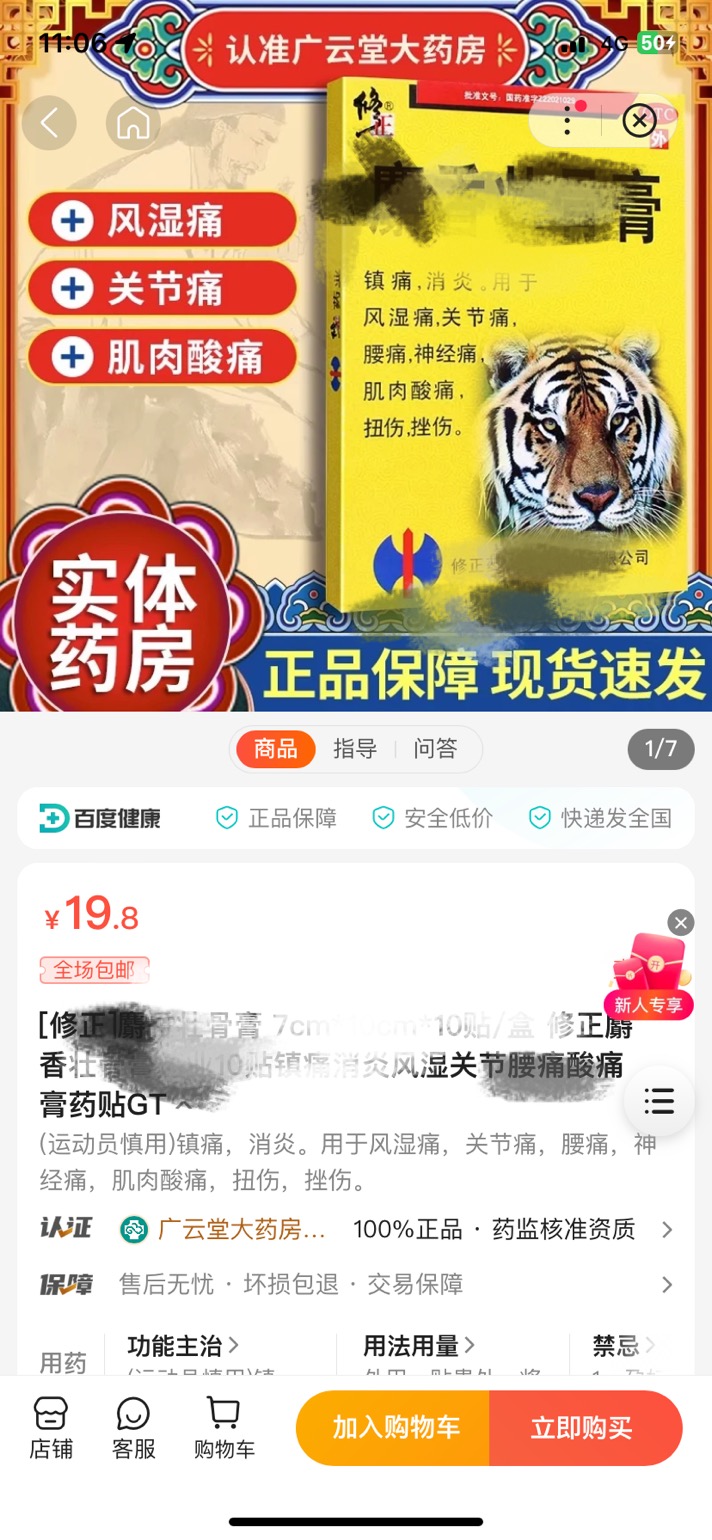Switch to the 指导 tab
Viewport: 712px width, 1540px height.
click(x=354, y=749)
